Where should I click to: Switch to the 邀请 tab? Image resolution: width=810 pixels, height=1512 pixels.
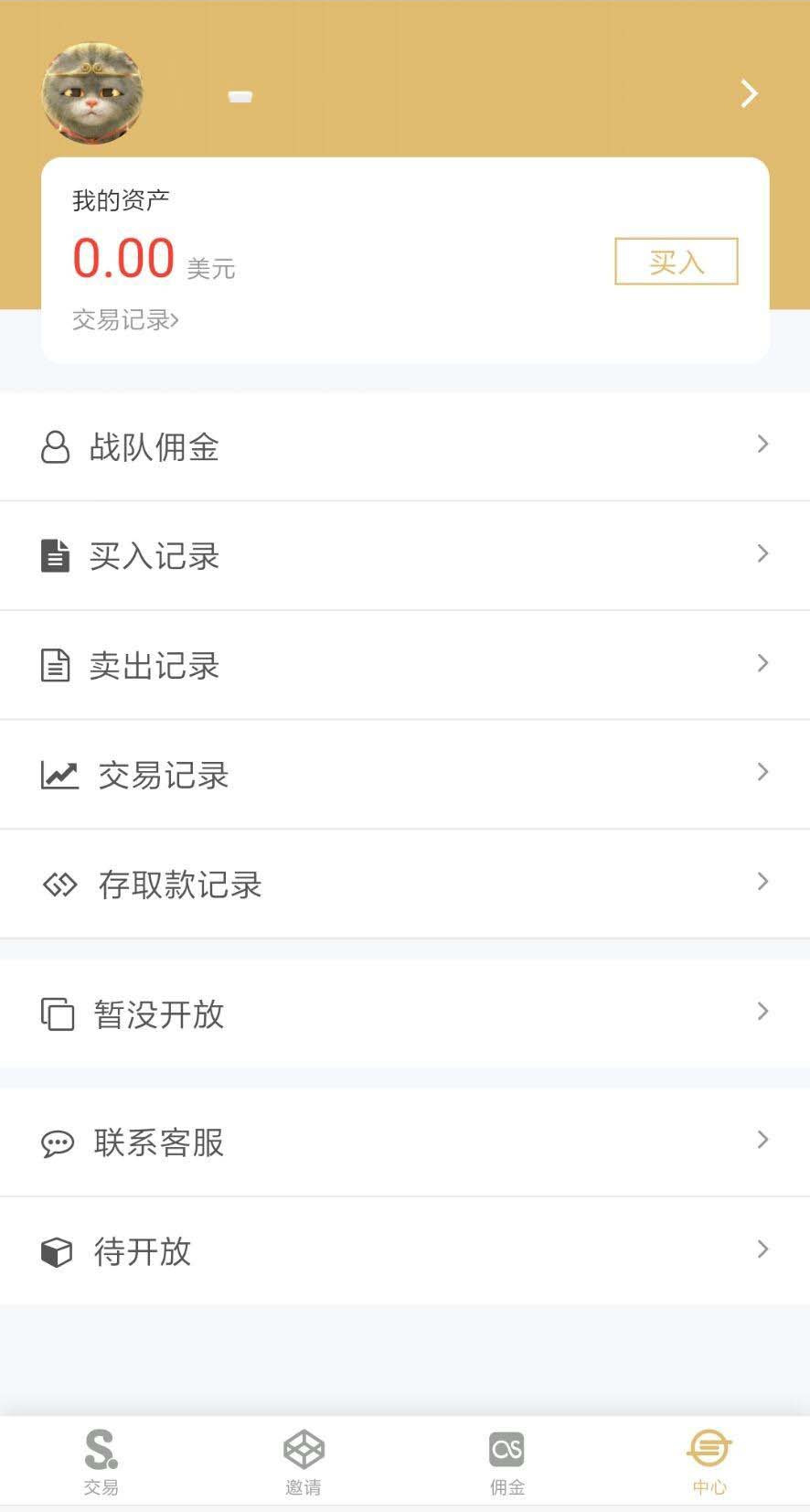[x=304, y=1462]
